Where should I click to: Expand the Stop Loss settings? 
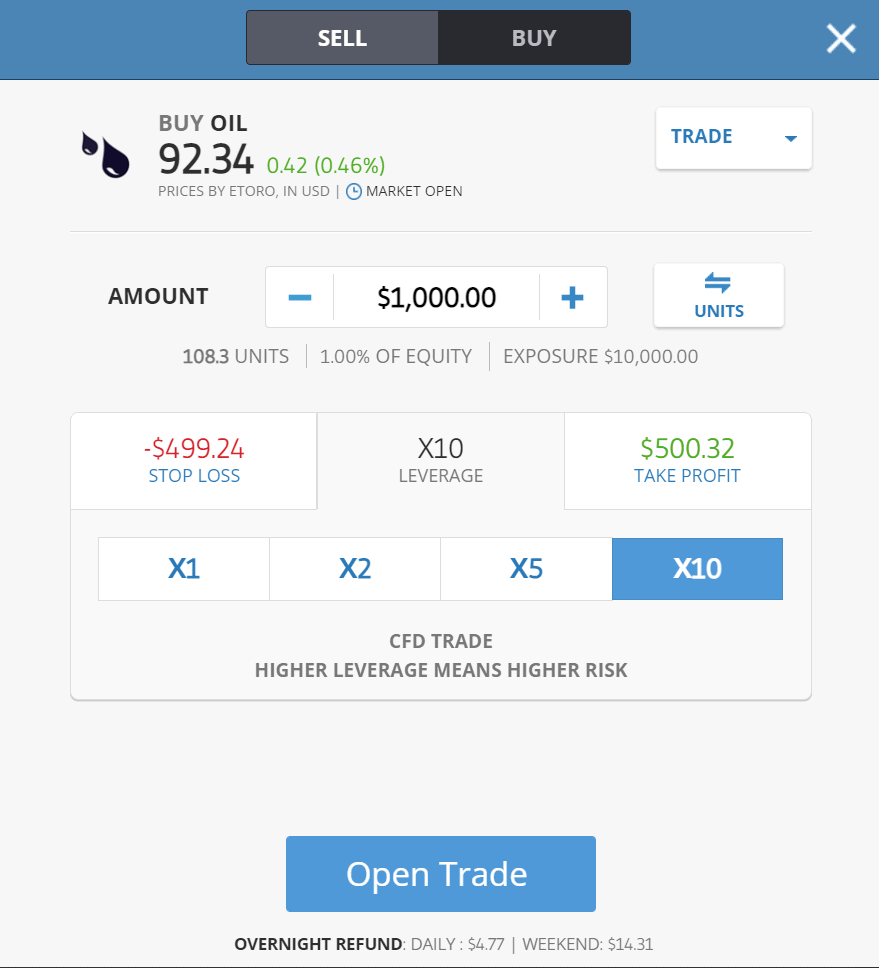[x=193, y=461]
